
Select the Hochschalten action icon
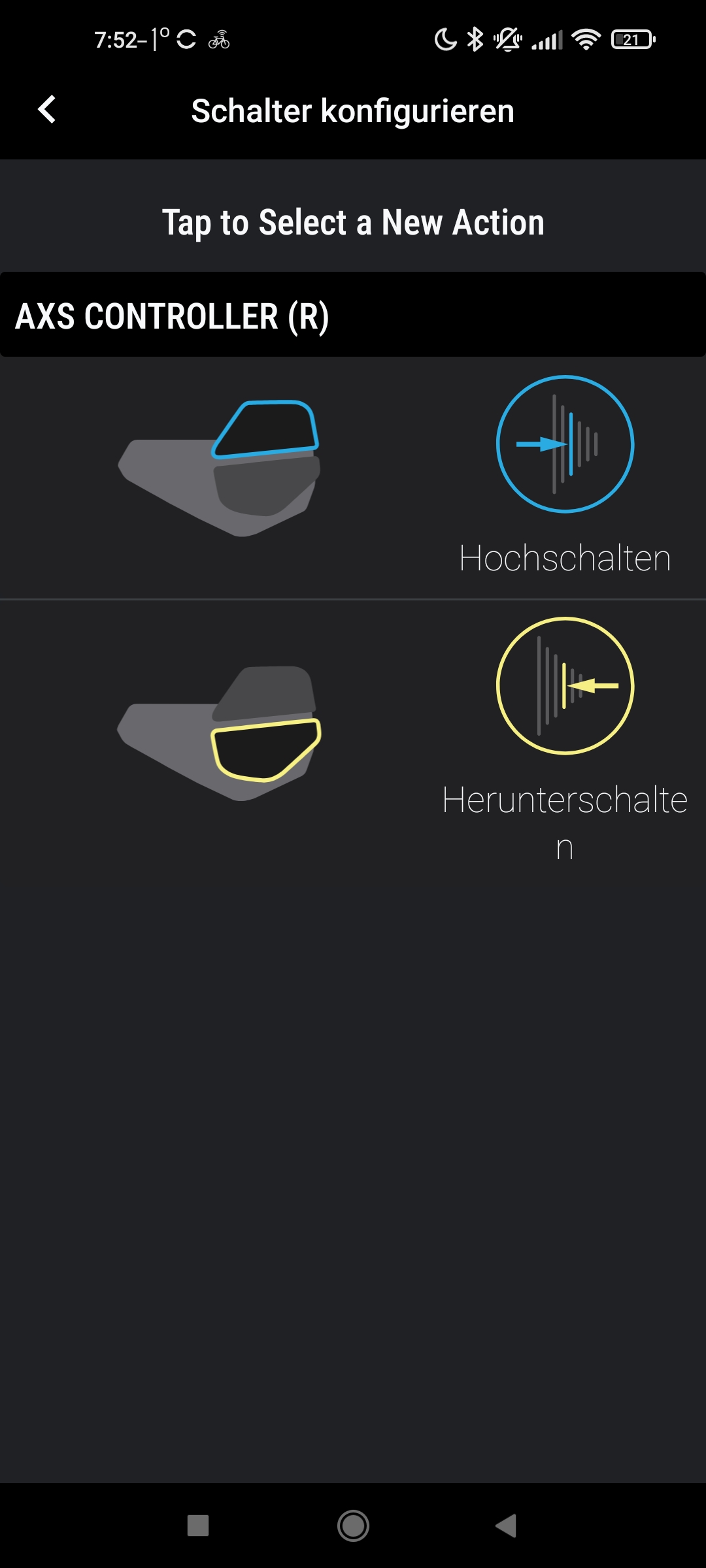[x=565, y=444]
